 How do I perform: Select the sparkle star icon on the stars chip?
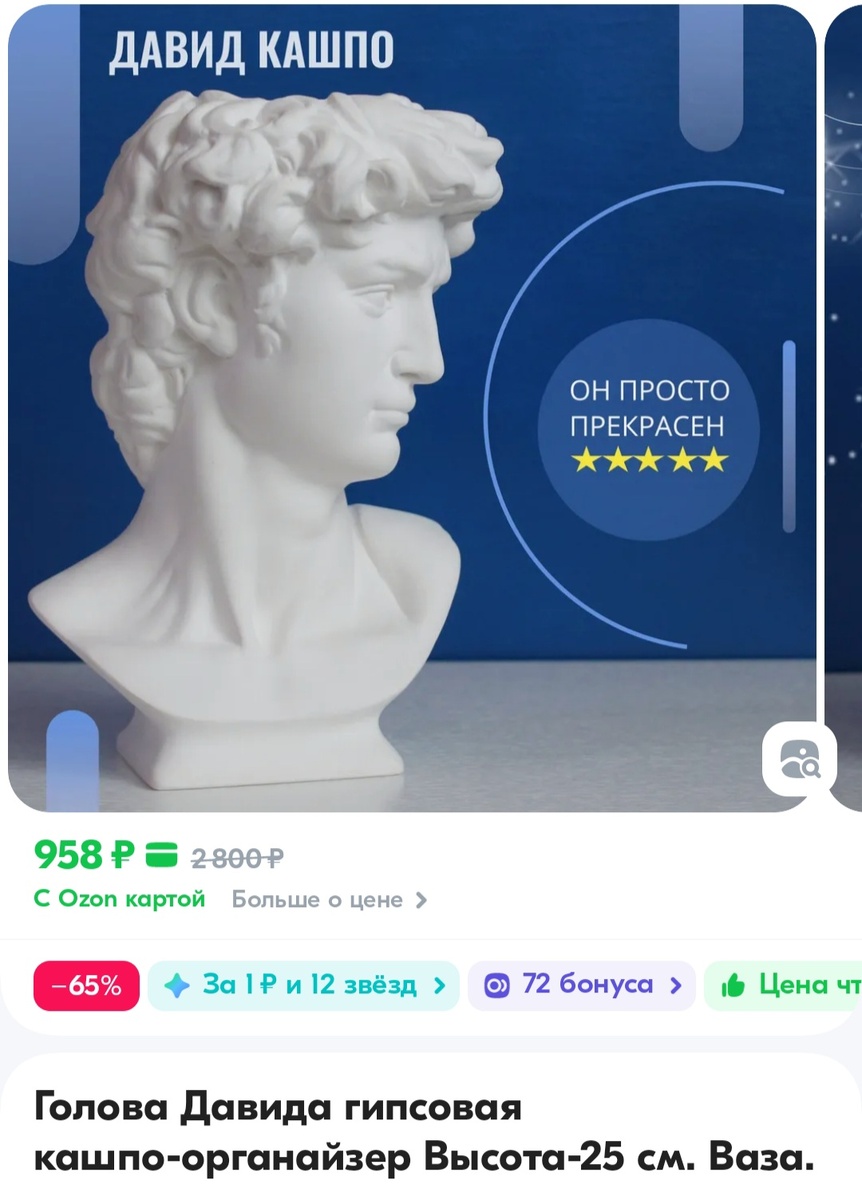coord(176,984)
